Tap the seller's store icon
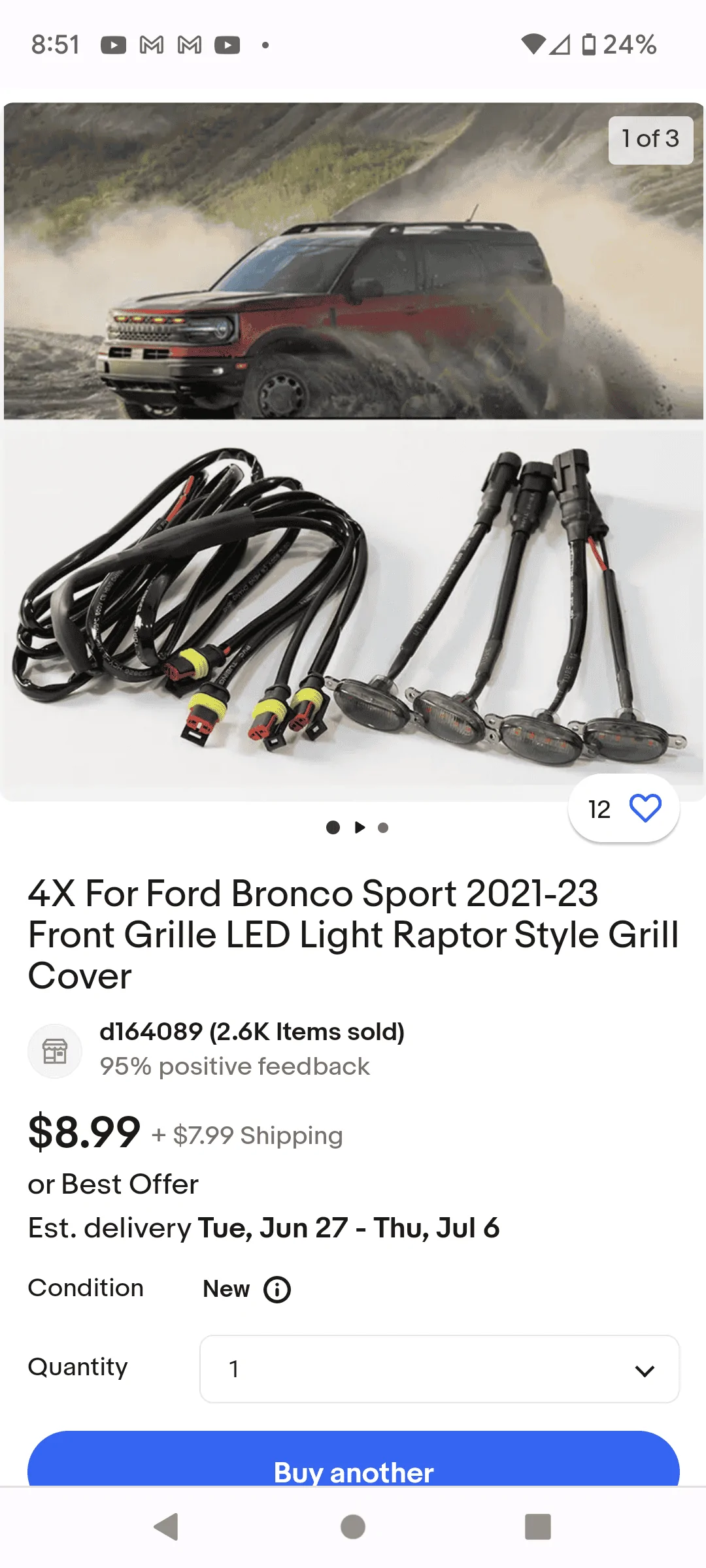706x1568 pixels. point(55,1051)
